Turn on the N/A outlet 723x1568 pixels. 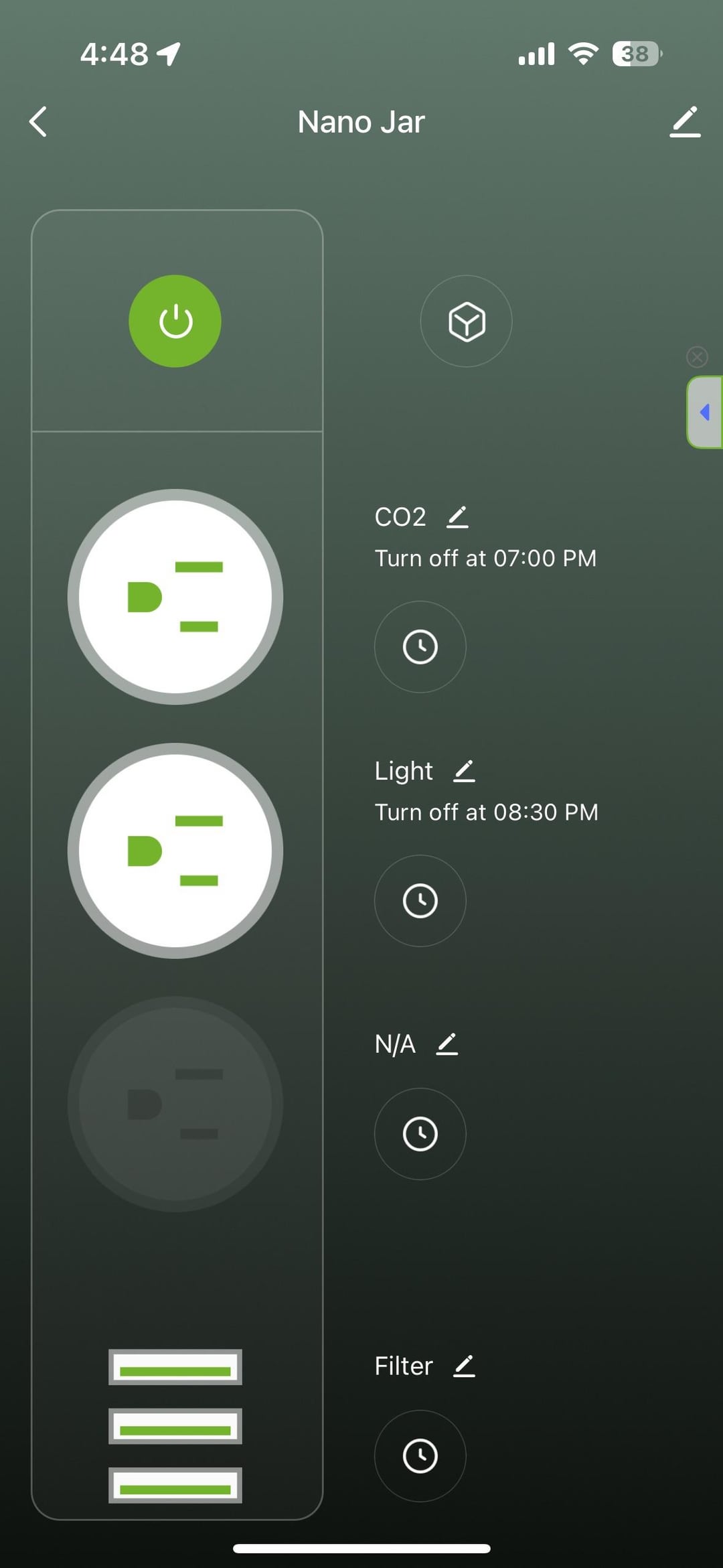175,1104
